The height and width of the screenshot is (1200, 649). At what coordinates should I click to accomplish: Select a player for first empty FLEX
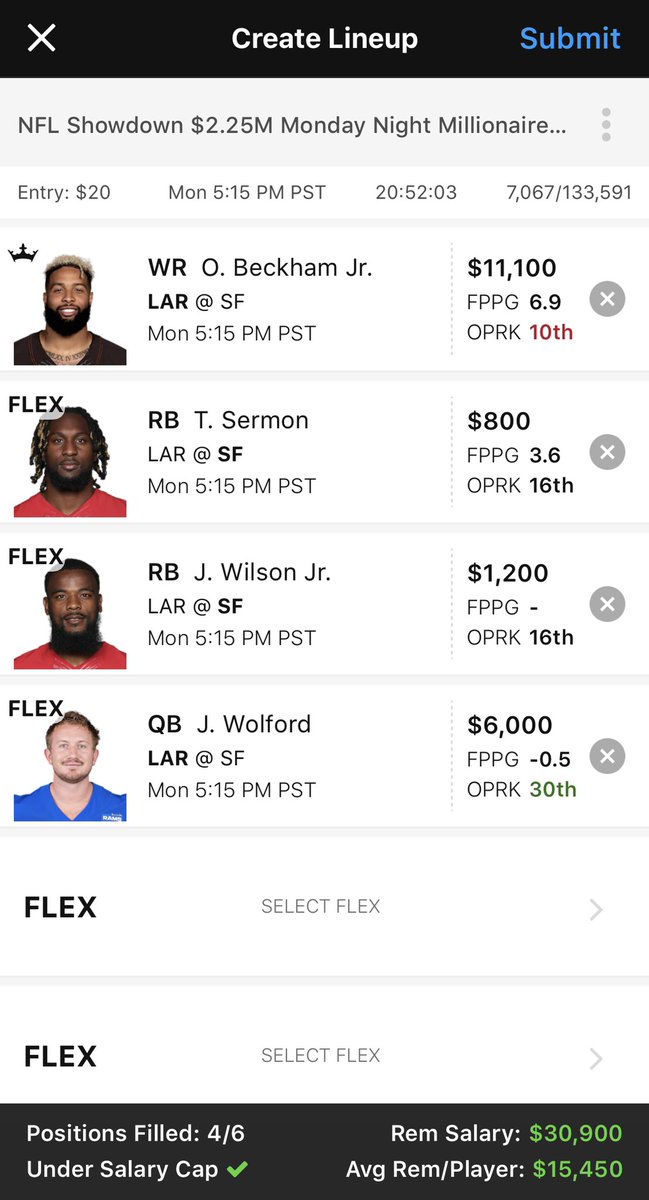click(x=324, y=907)
